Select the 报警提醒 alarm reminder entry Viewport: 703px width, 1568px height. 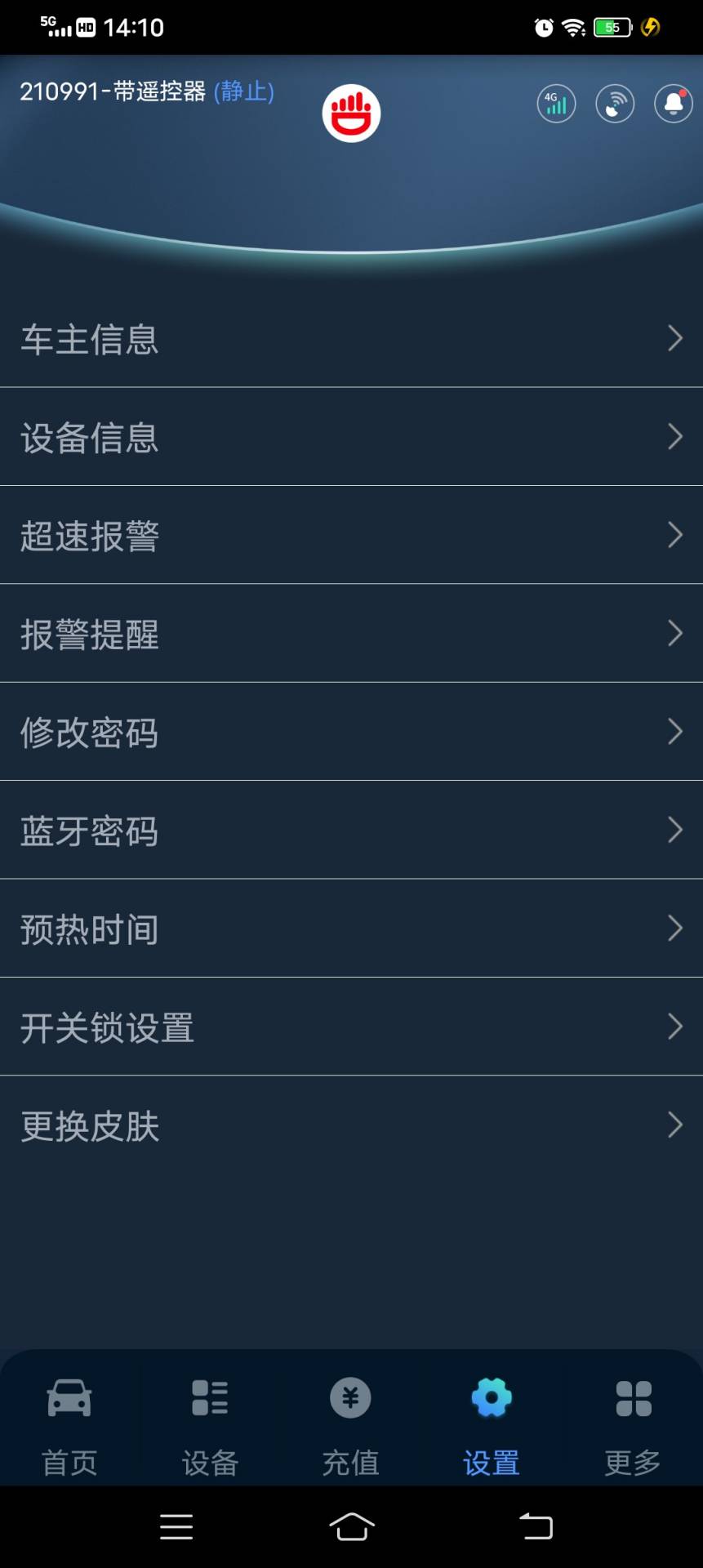coord(351,634)
